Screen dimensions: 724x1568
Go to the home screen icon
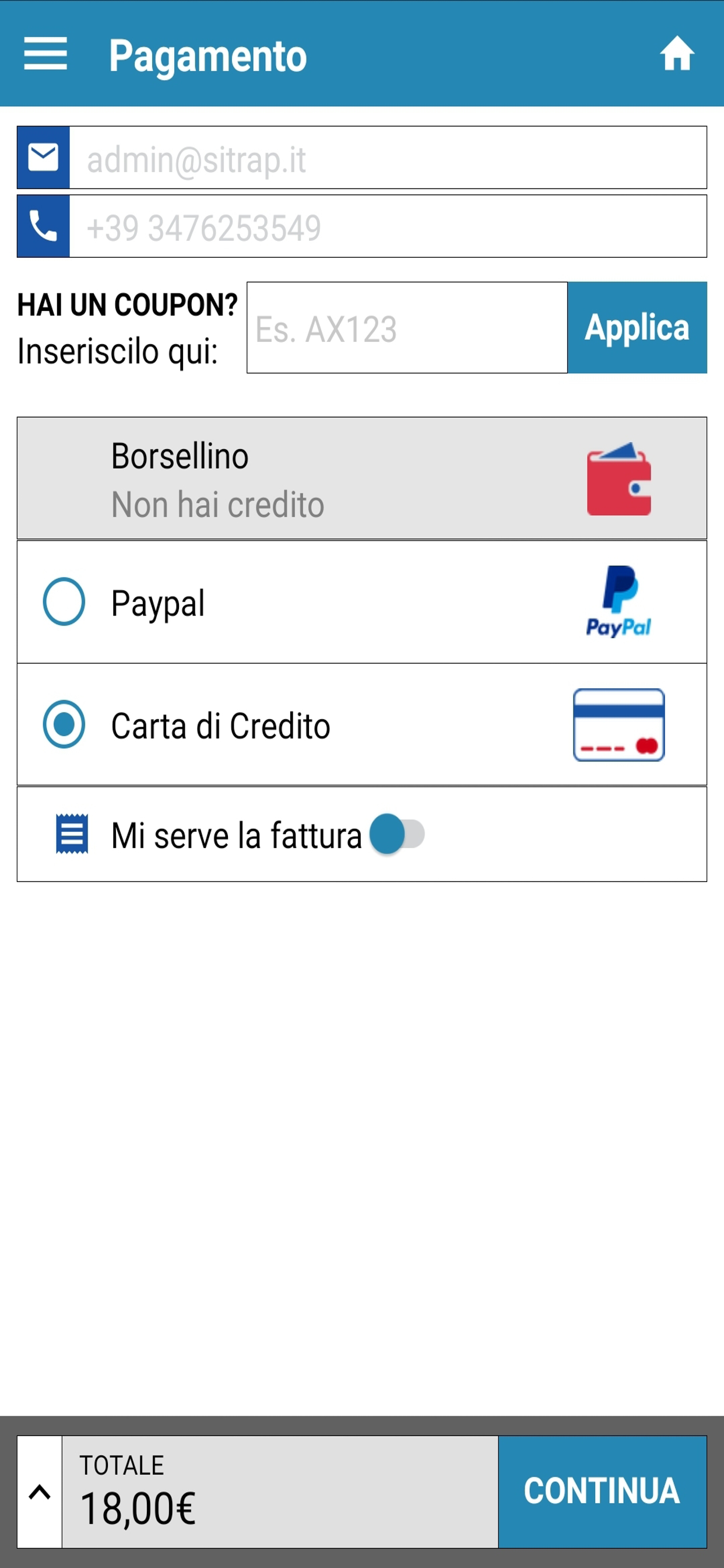[x=677, y=54]
